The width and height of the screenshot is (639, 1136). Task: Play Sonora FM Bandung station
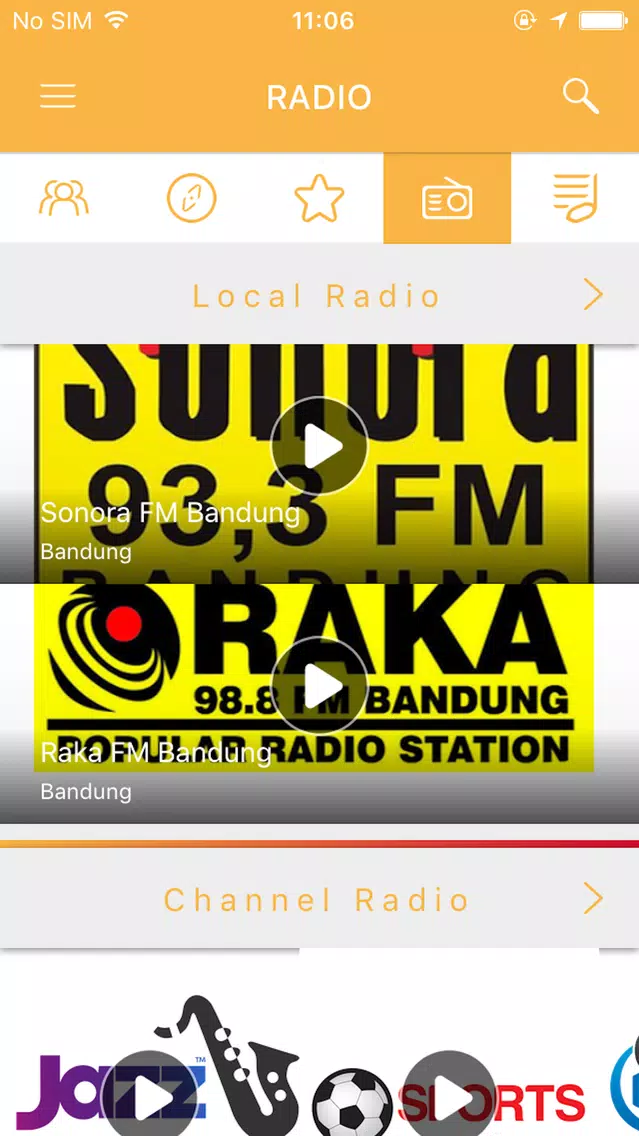[320, 446]
